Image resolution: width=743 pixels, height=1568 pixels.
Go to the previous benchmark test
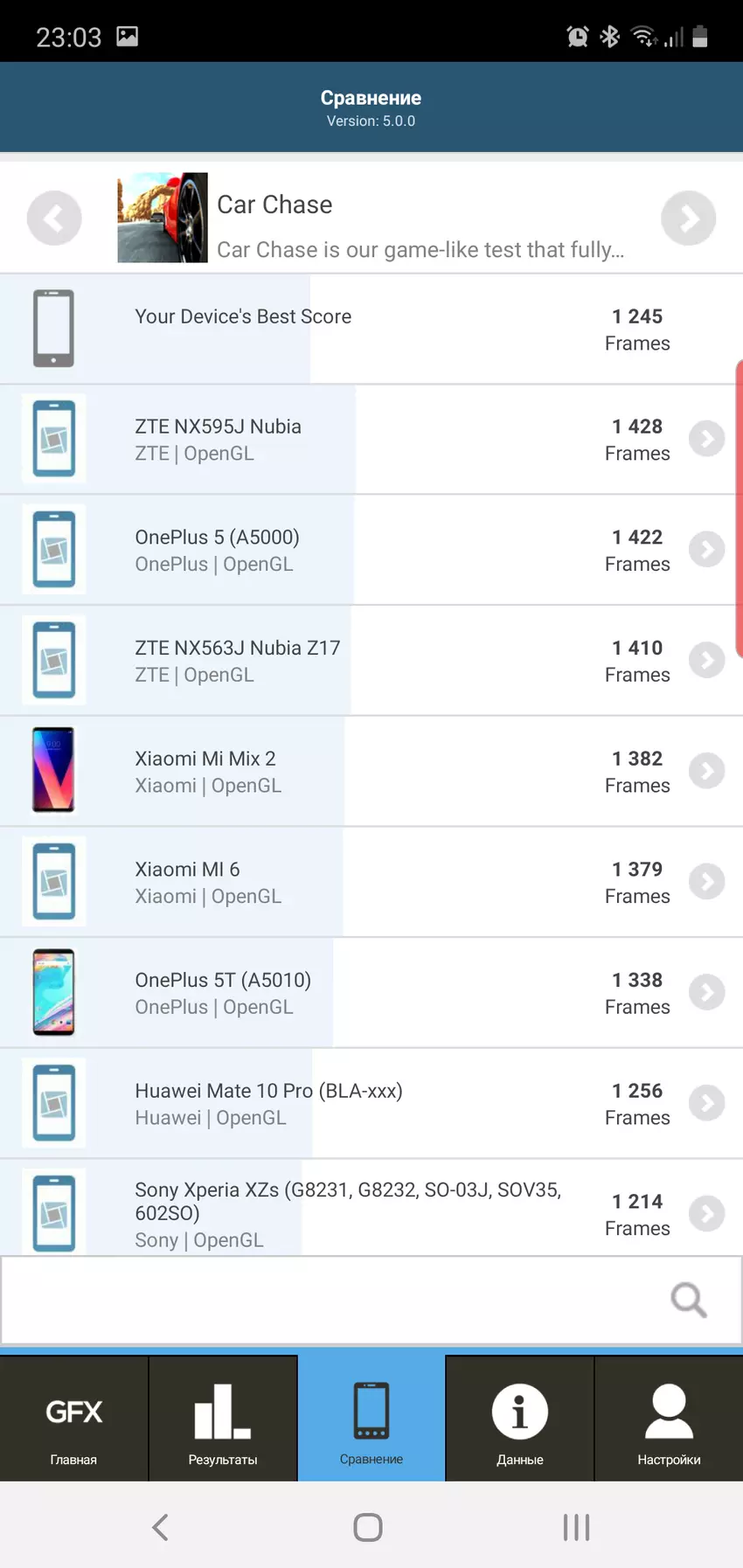point(54,218)
